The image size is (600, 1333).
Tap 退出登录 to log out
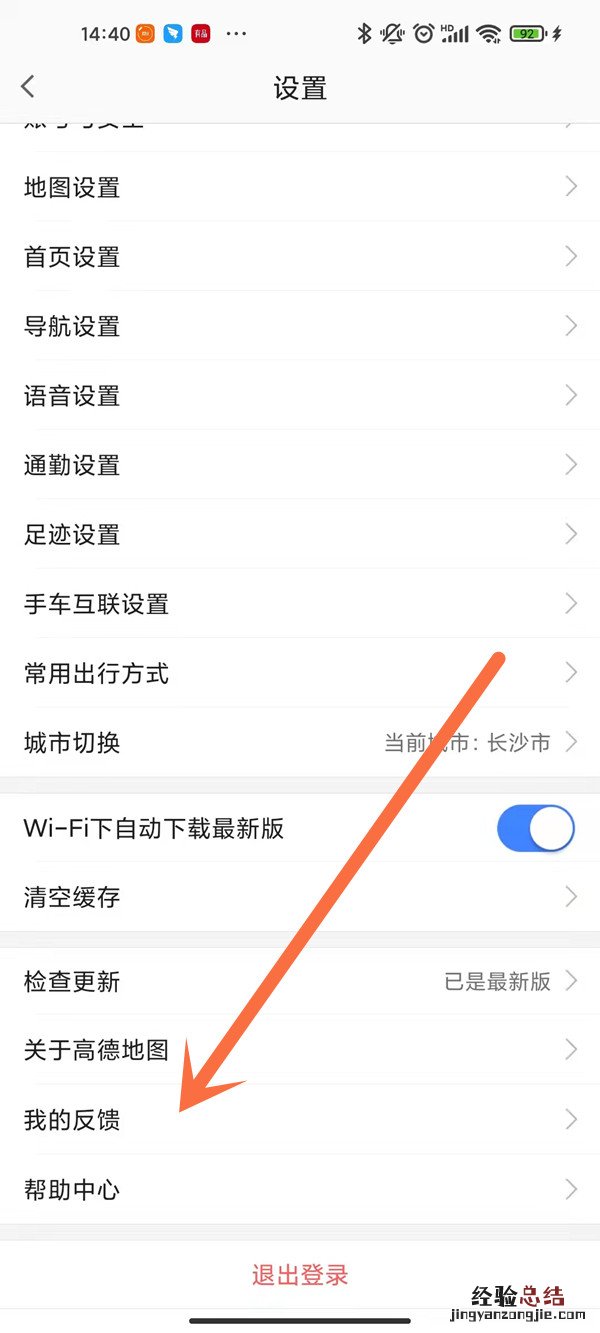pyautogui.click(x=300, y=1275)
